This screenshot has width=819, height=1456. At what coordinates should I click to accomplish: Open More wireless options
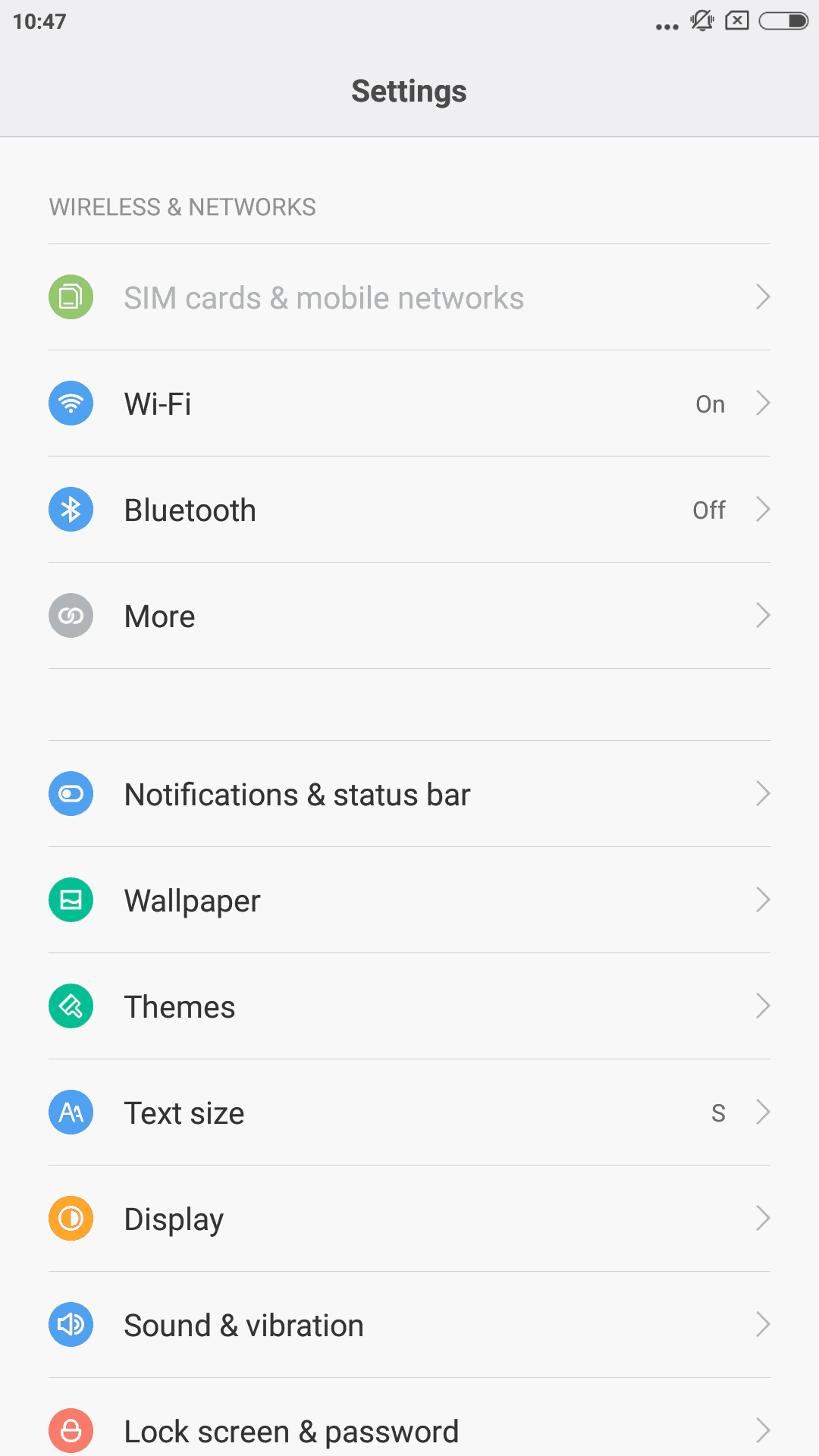[x=409, y=616]
